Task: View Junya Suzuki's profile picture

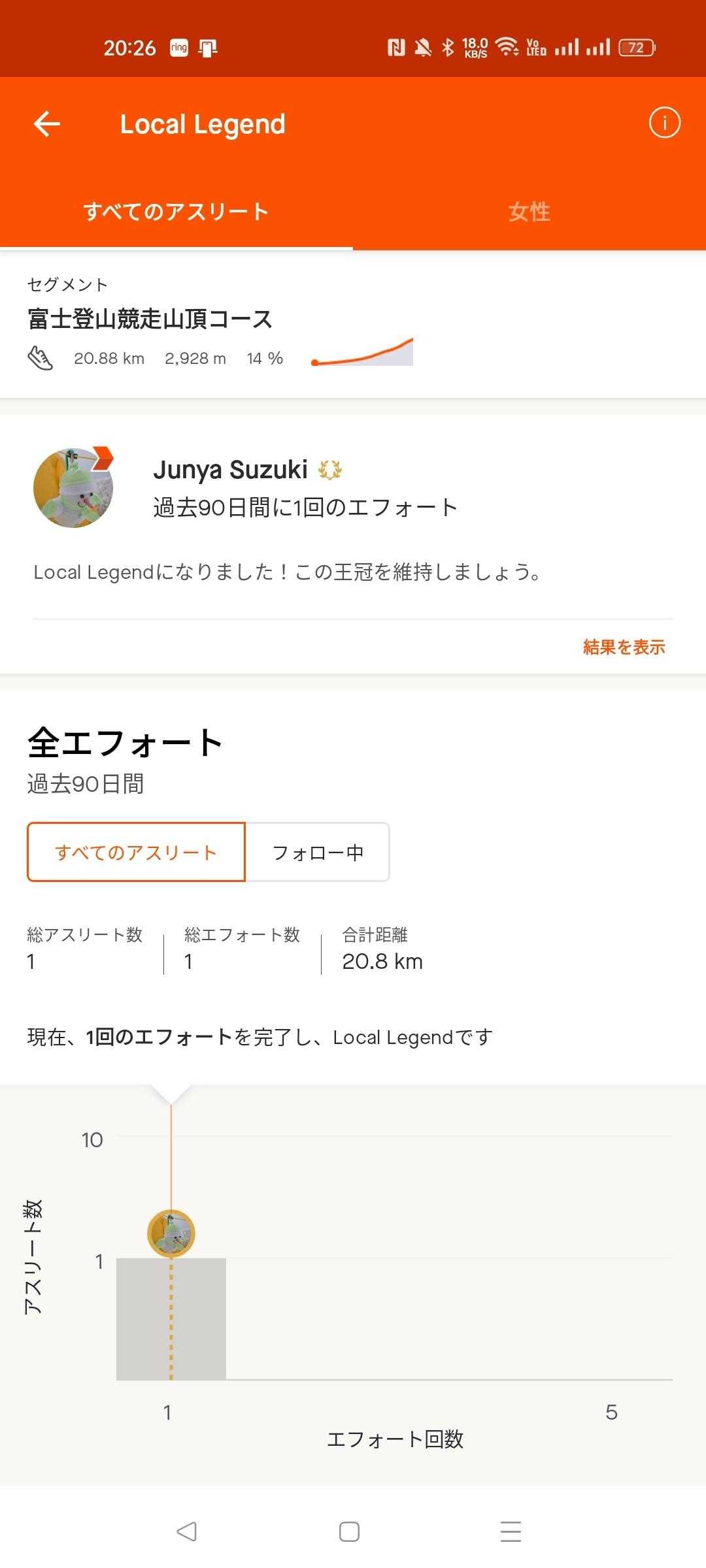Action: click(x=73, y=487)
